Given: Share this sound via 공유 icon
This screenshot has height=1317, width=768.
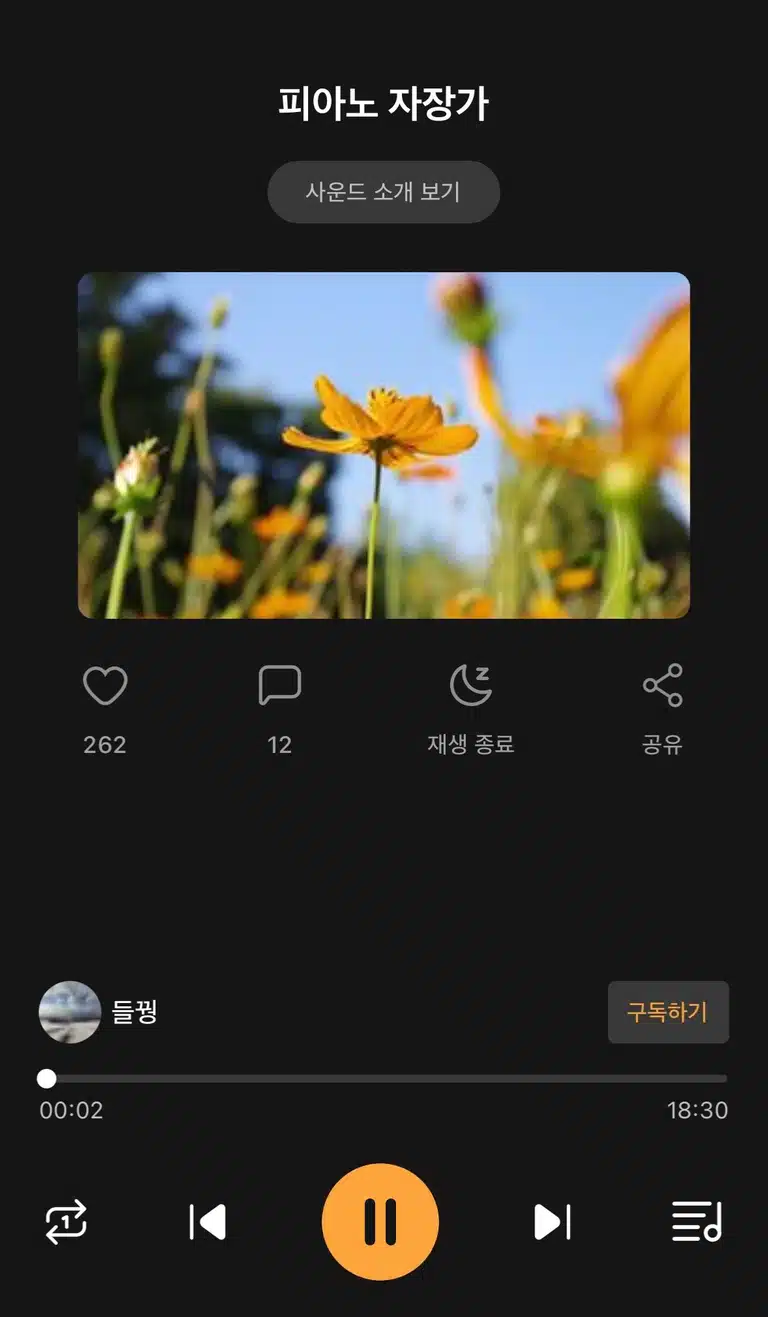Looking at the screenshot, I should [662, 686].
